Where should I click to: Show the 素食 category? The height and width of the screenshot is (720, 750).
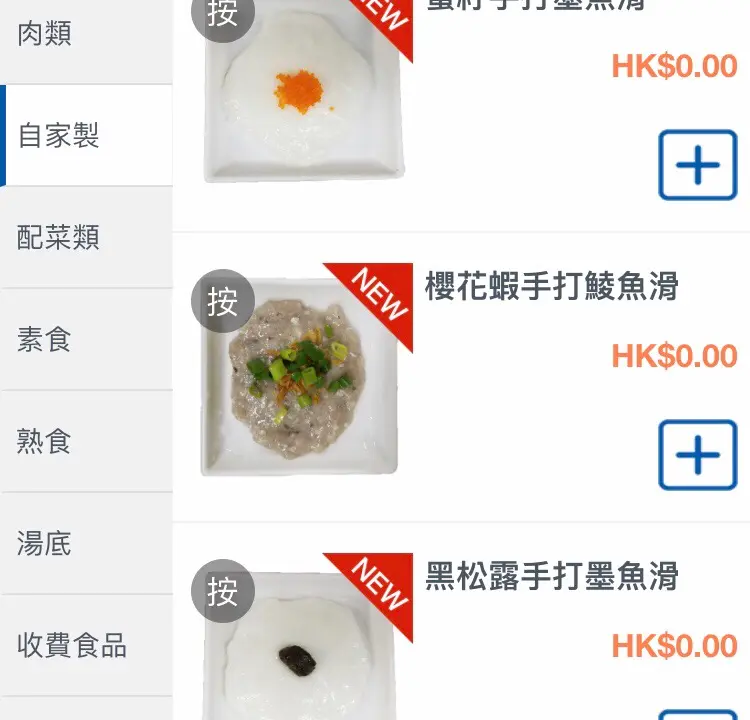[x=85, y=340]
